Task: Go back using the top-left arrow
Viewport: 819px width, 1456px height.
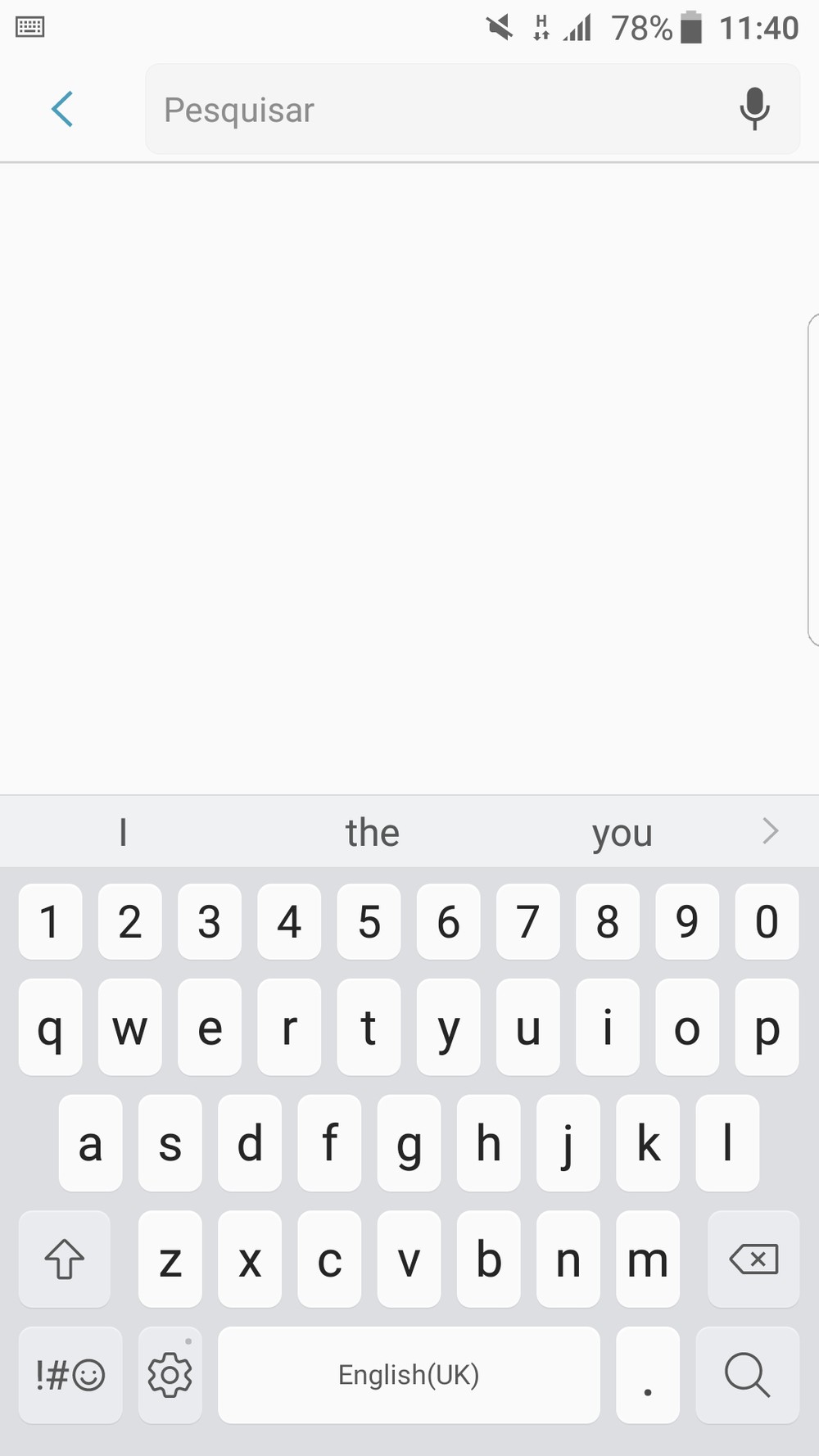Action: [x=62, y=109]
